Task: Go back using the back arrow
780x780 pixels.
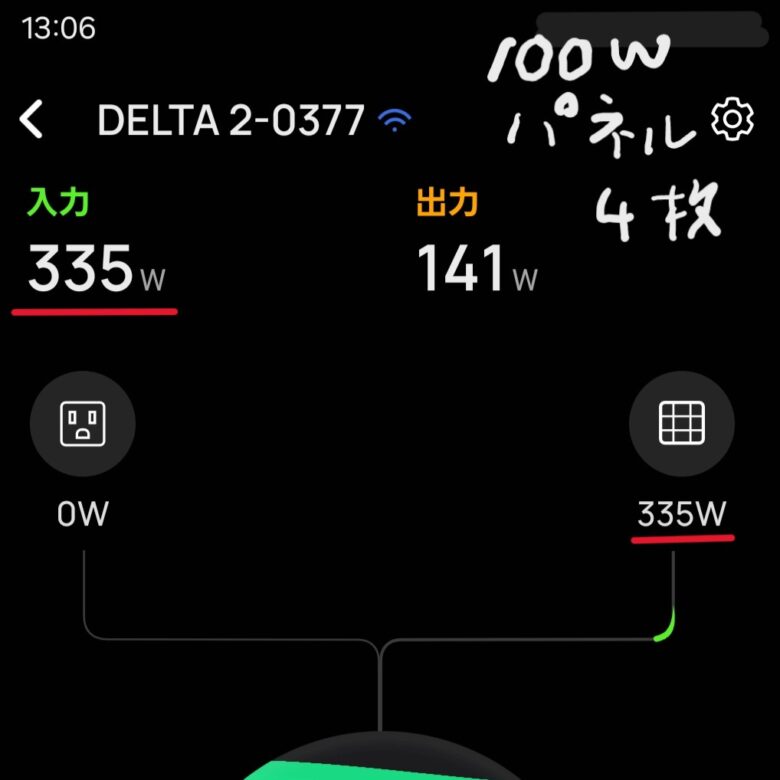Action: 32,121
